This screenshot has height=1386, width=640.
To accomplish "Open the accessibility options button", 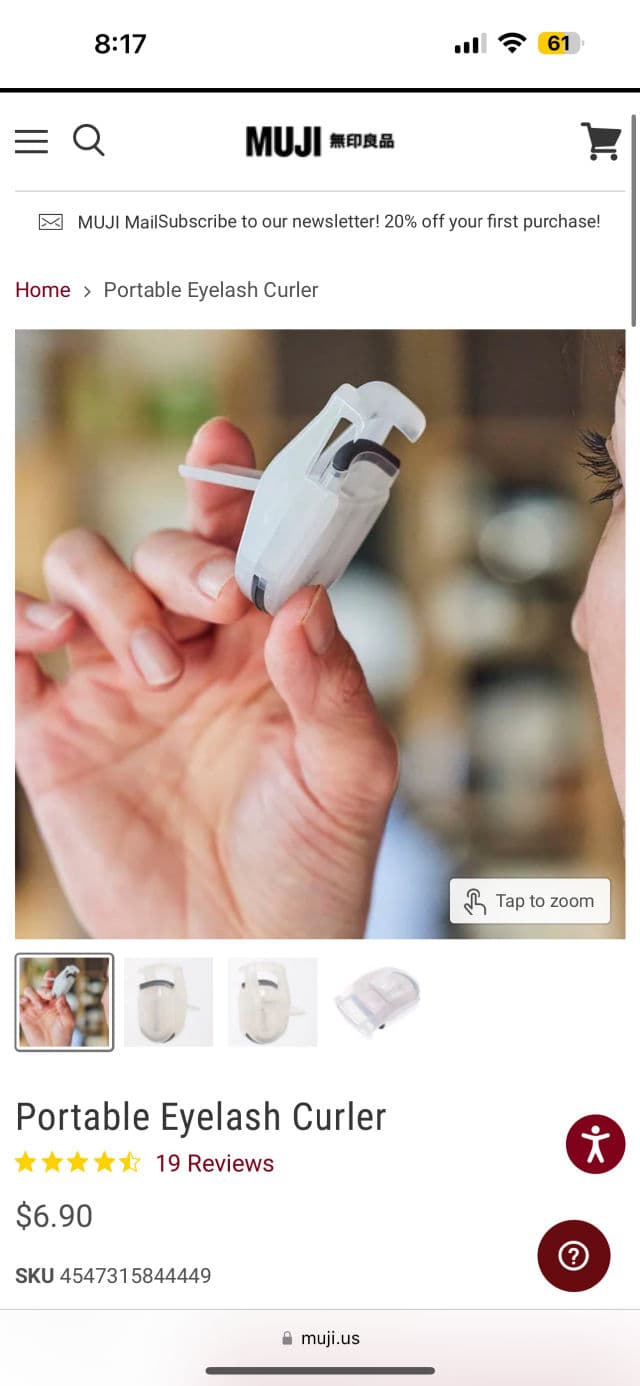I will click(x=595, y=1144).
